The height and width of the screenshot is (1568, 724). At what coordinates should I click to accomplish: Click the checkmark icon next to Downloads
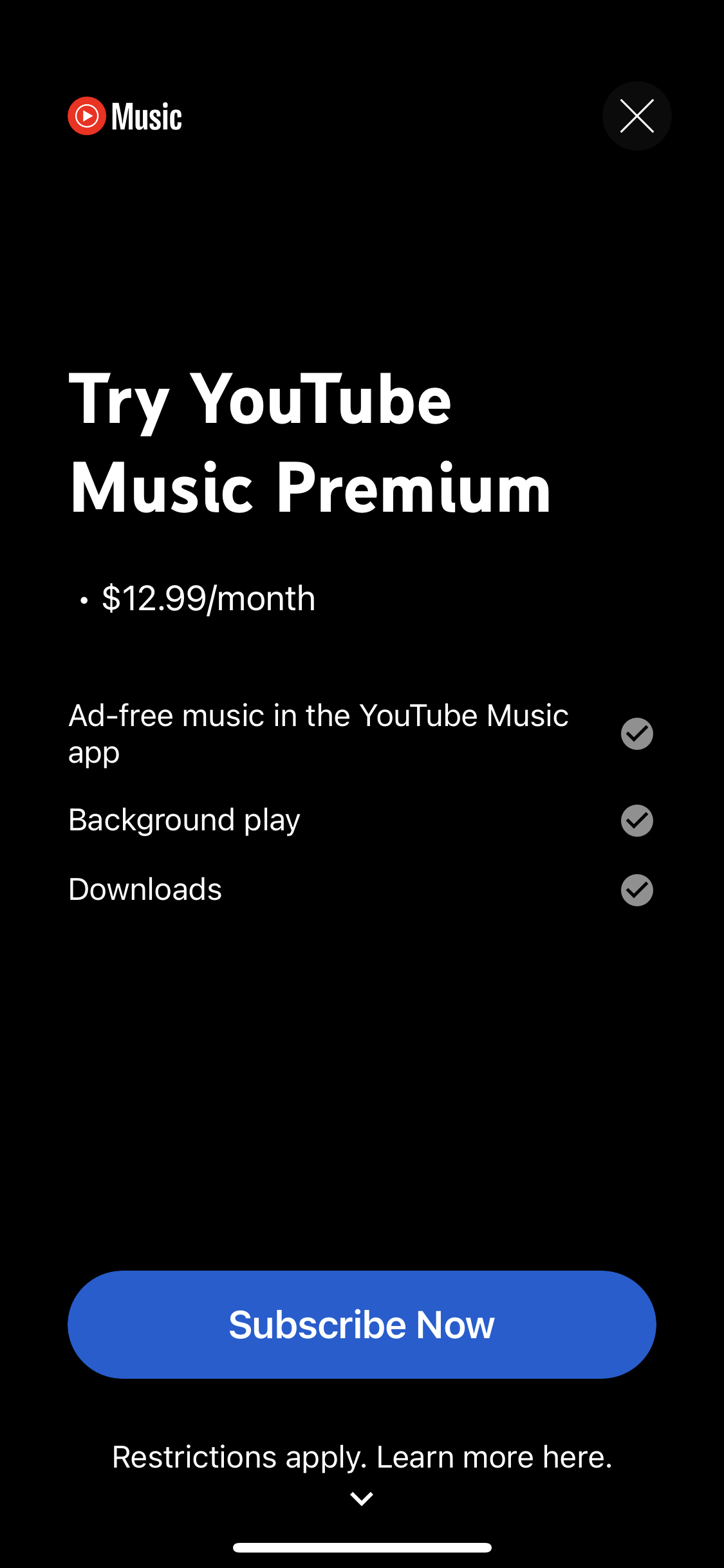tap(636, 890)
